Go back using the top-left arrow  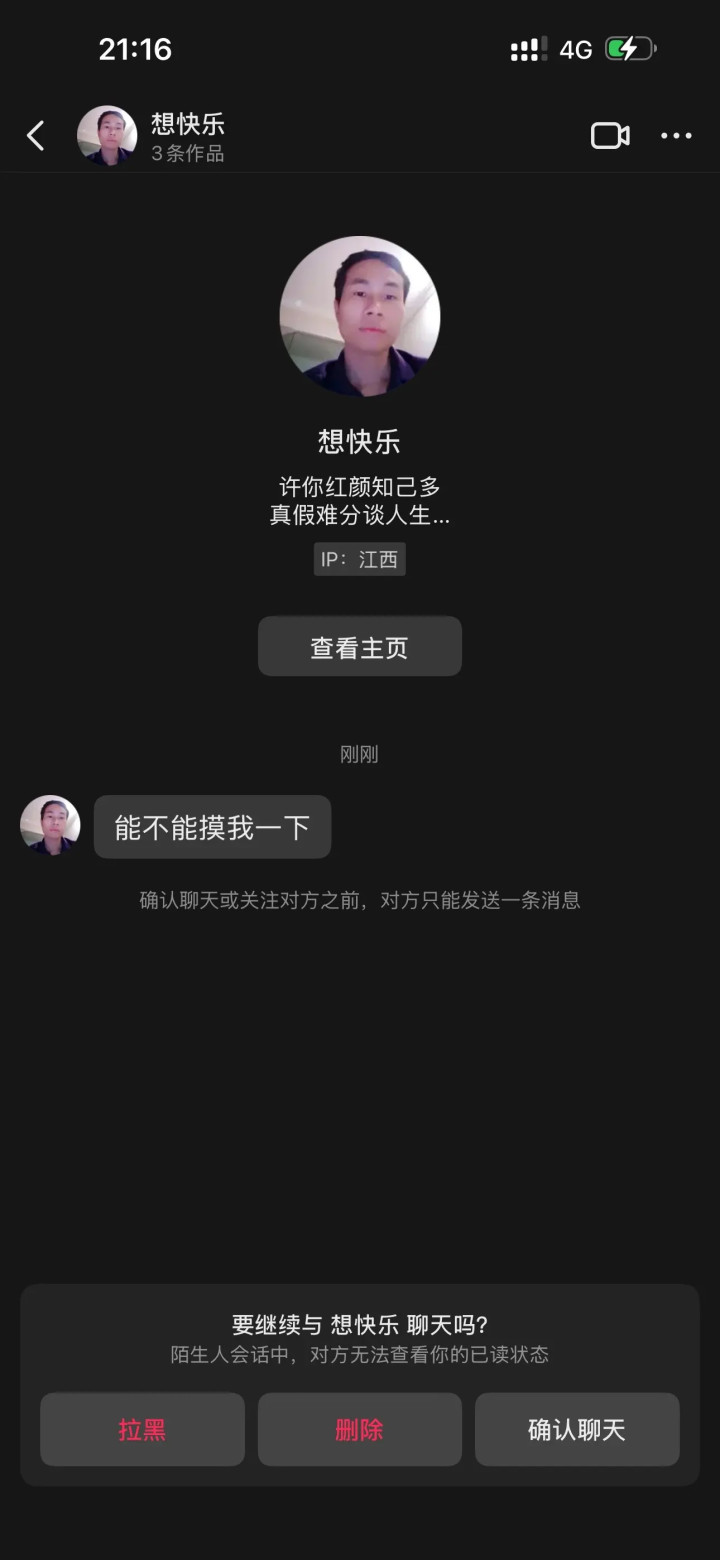36,135
